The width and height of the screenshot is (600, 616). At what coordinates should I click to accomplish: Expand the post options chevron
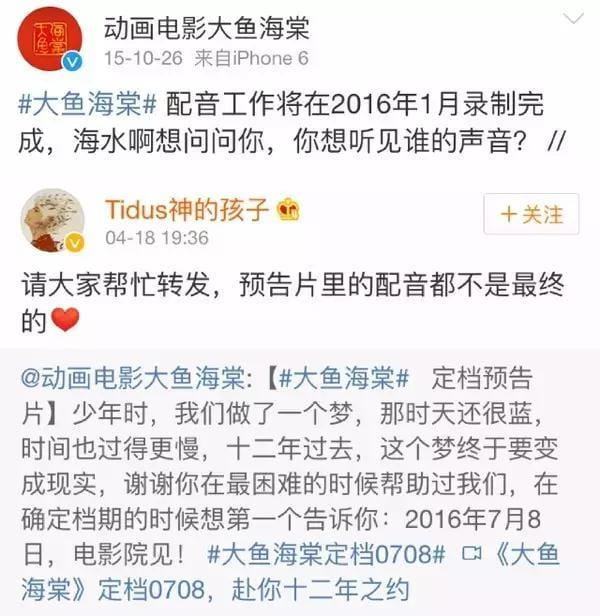coord(571,21)
